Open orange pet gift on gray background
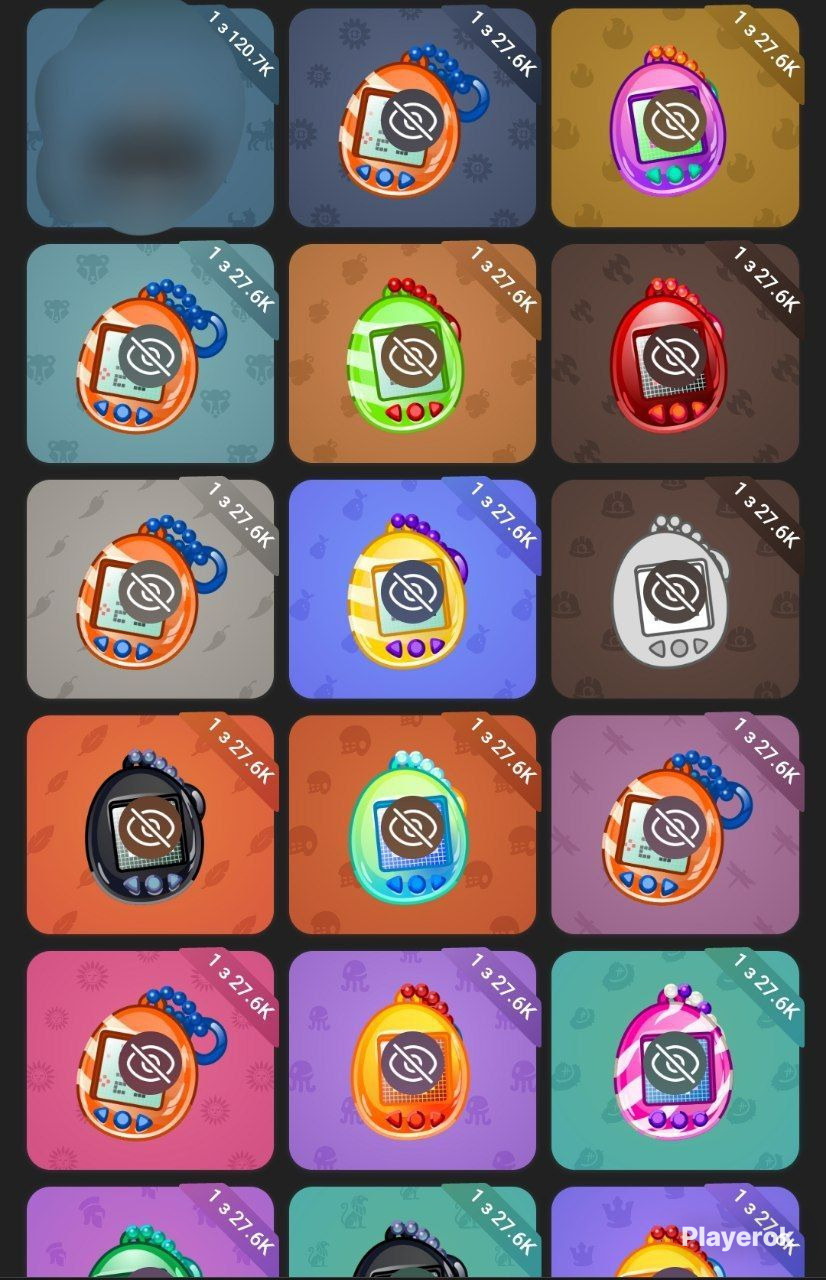The image size is (826, 1280). (150, 590)
